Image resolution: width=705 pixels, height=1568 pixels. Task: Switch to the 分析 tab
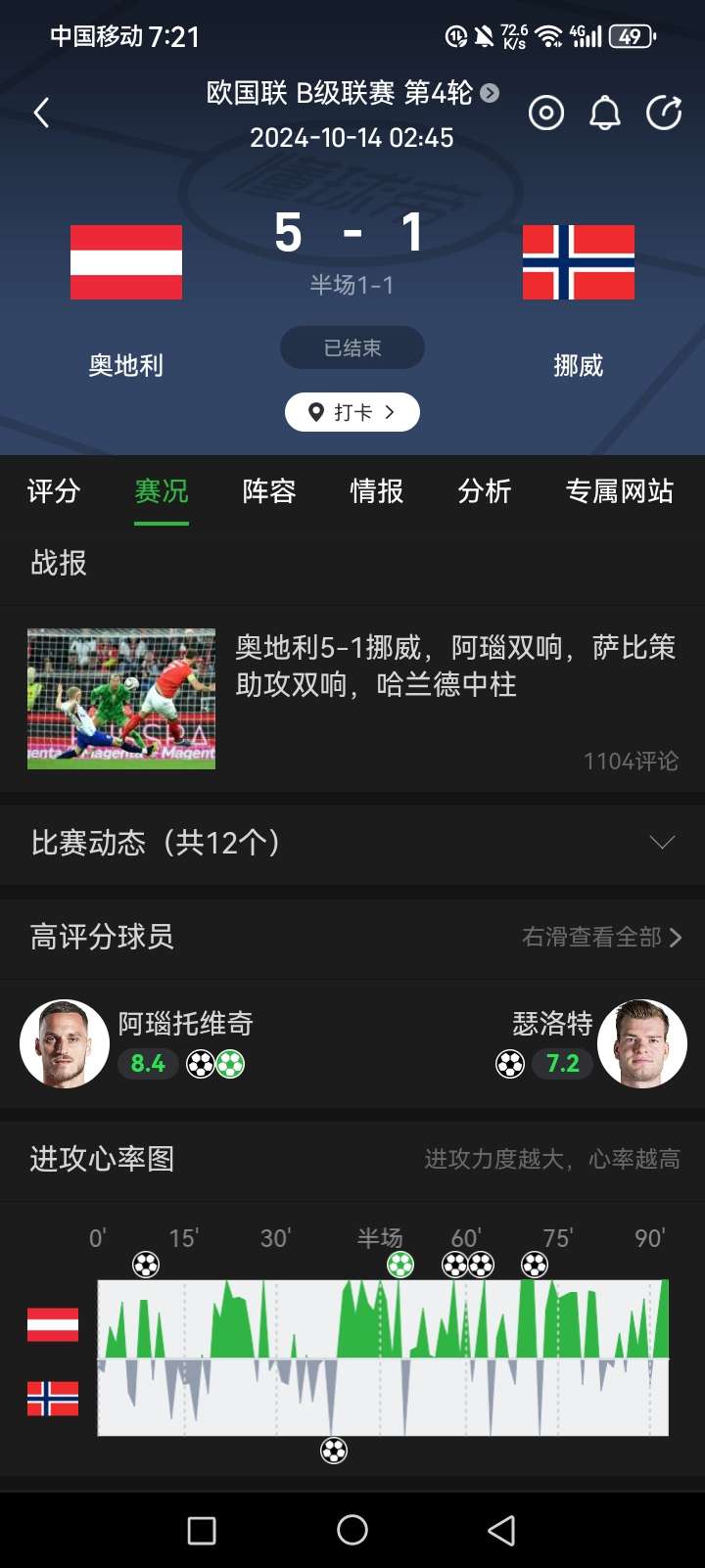tap(485, 491)
